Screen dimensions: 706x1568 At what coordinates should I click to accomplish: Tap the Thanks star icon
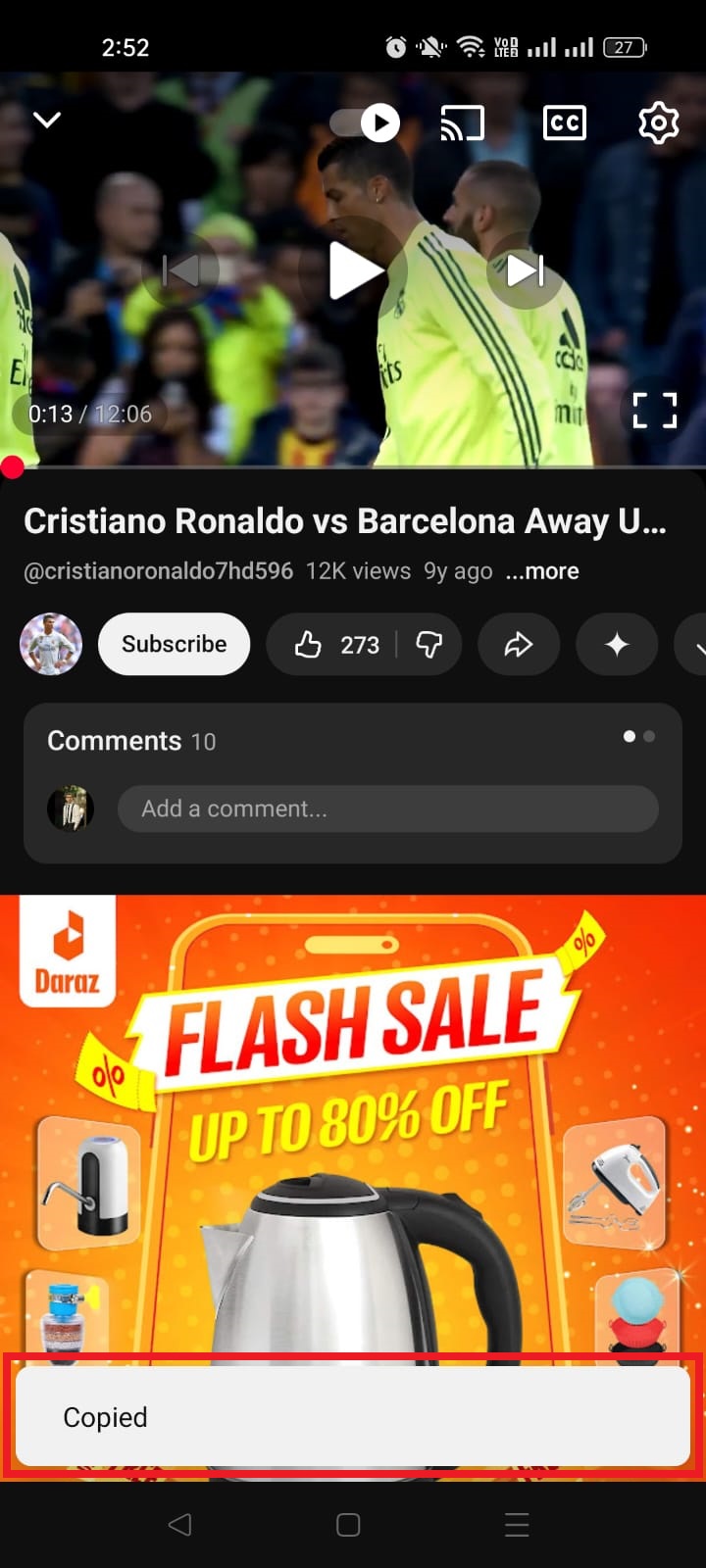pyautogui.click(x=616, y=644)
